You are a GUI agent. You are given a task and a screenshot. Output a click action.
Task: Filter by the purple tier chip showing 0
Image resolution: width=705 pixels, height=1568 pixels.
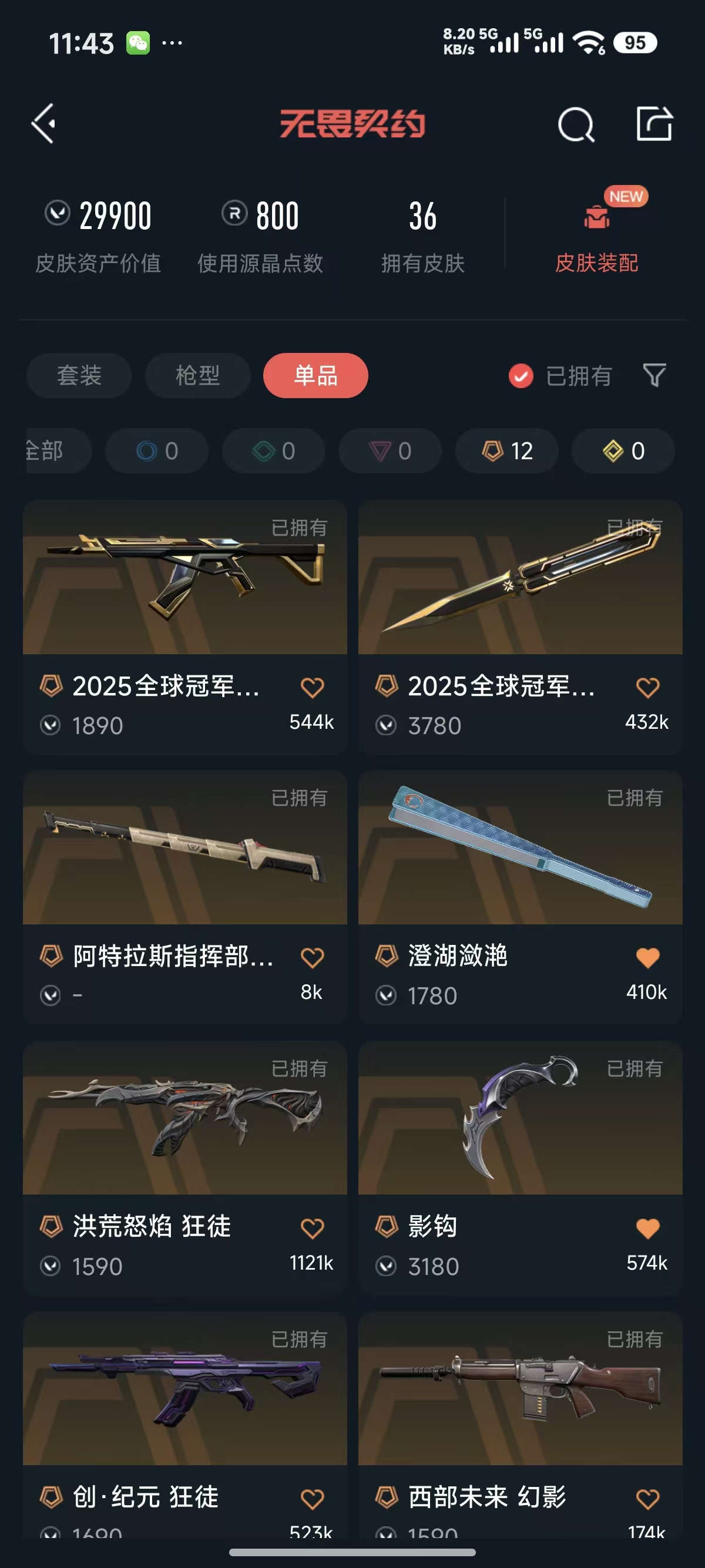click(x=390, y=451)
